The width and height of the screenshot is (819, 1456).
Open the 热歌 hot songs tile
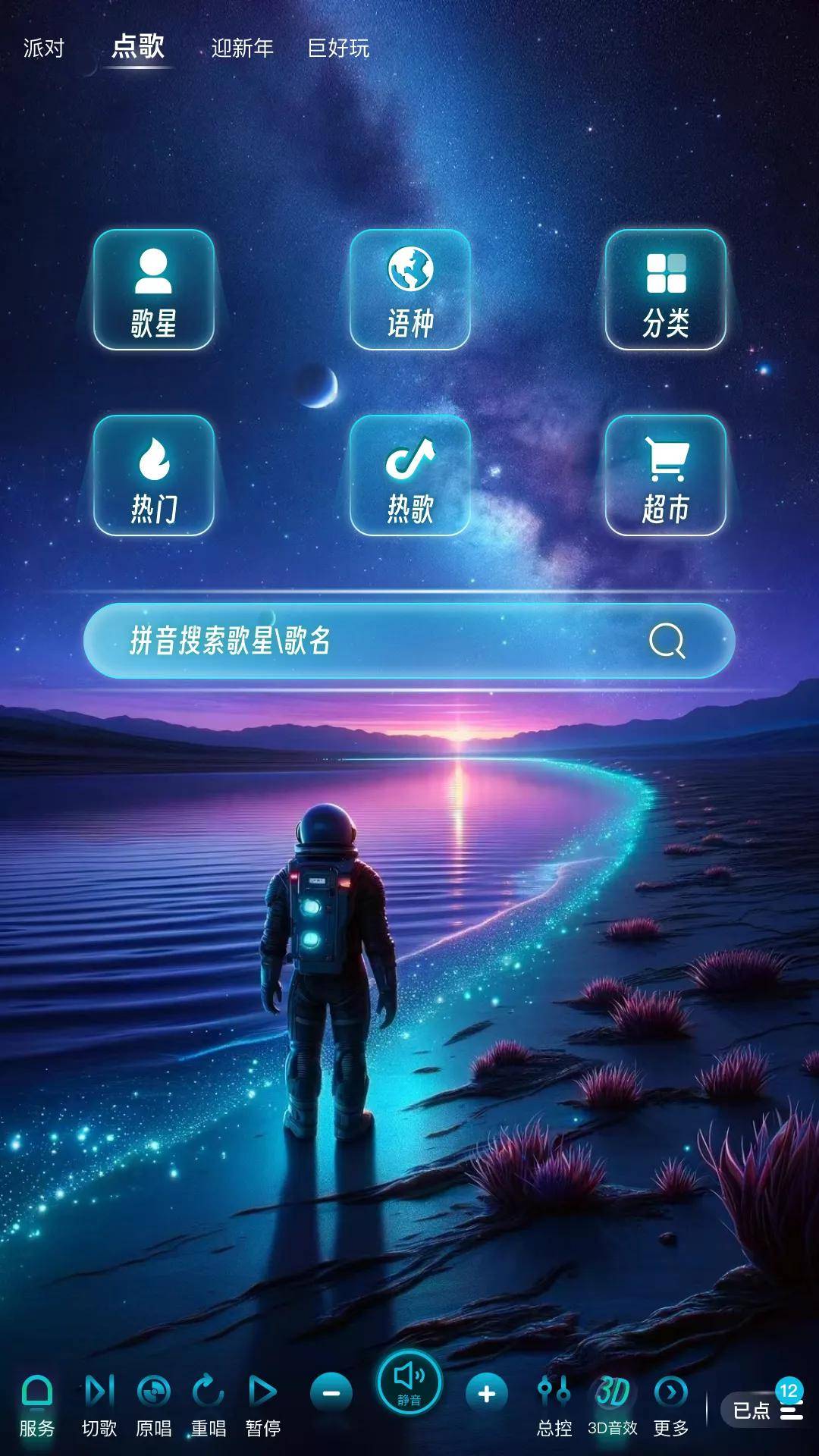coord(409,475)
